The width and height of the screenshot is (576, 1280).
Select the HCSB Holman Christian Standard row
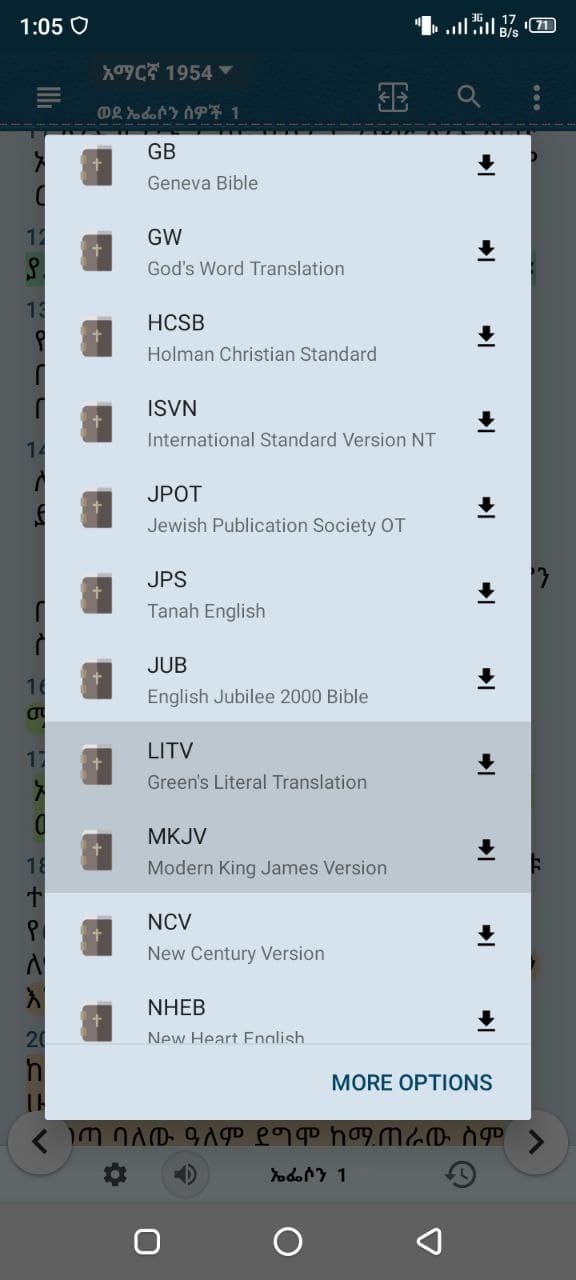click(288, 337)
